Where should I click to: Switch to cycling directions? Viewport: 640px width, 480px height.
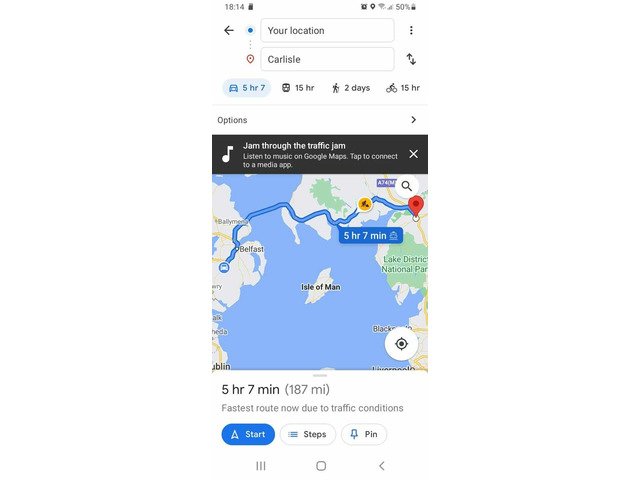(x=403, y=88)
